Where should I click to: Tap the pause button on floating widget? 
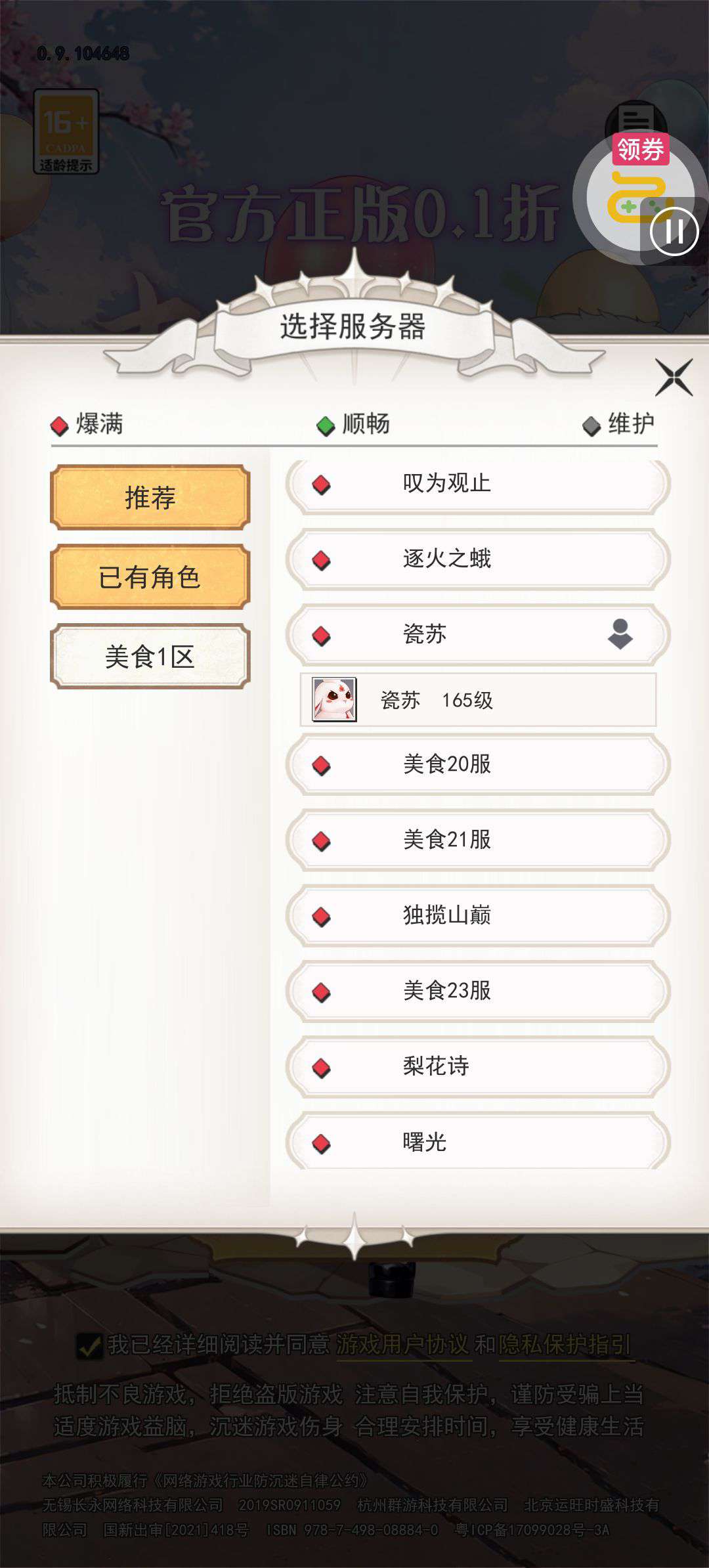click(674, 231)
